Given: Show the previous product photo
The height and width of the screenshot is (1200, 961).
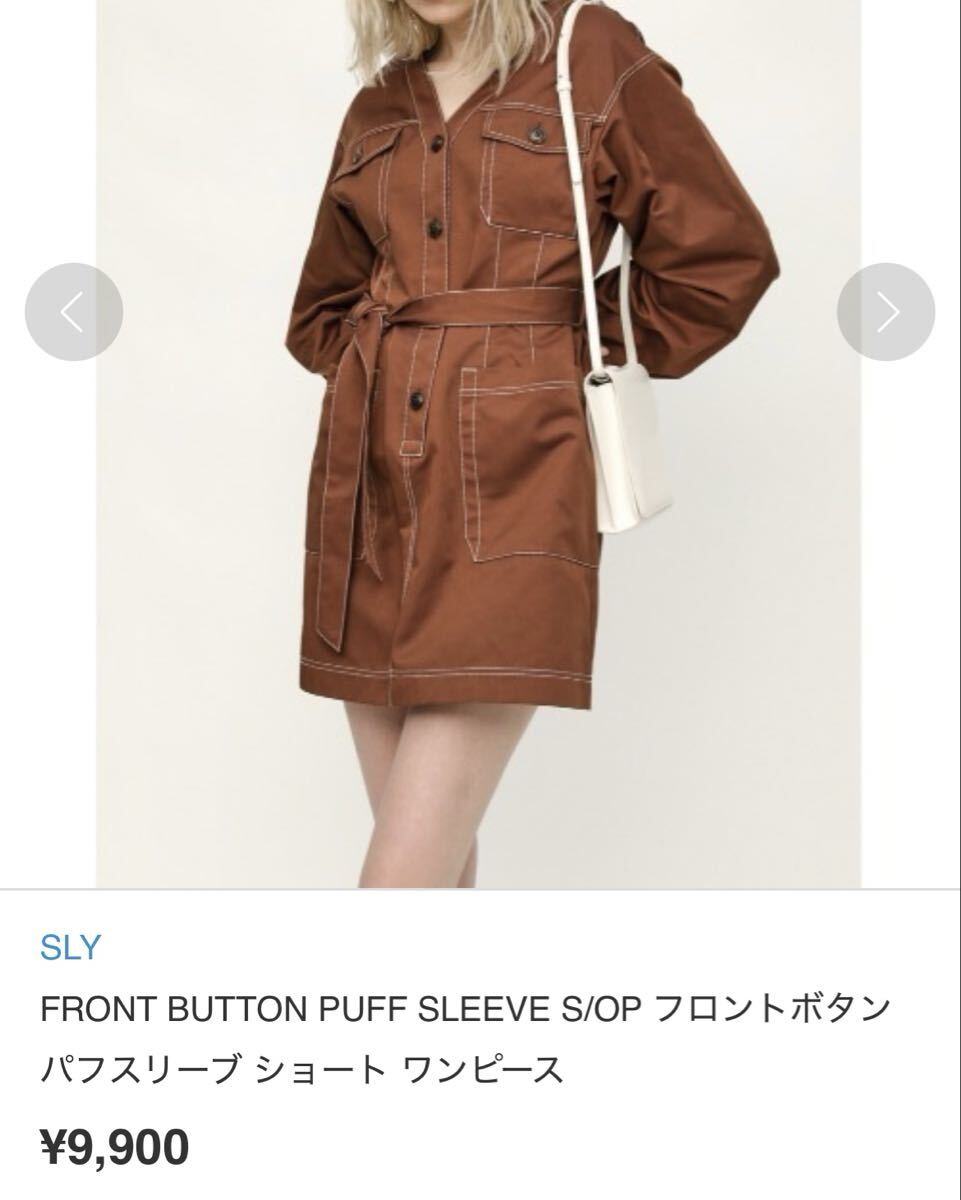Looking at the screenshot, I should pos(73,312).
